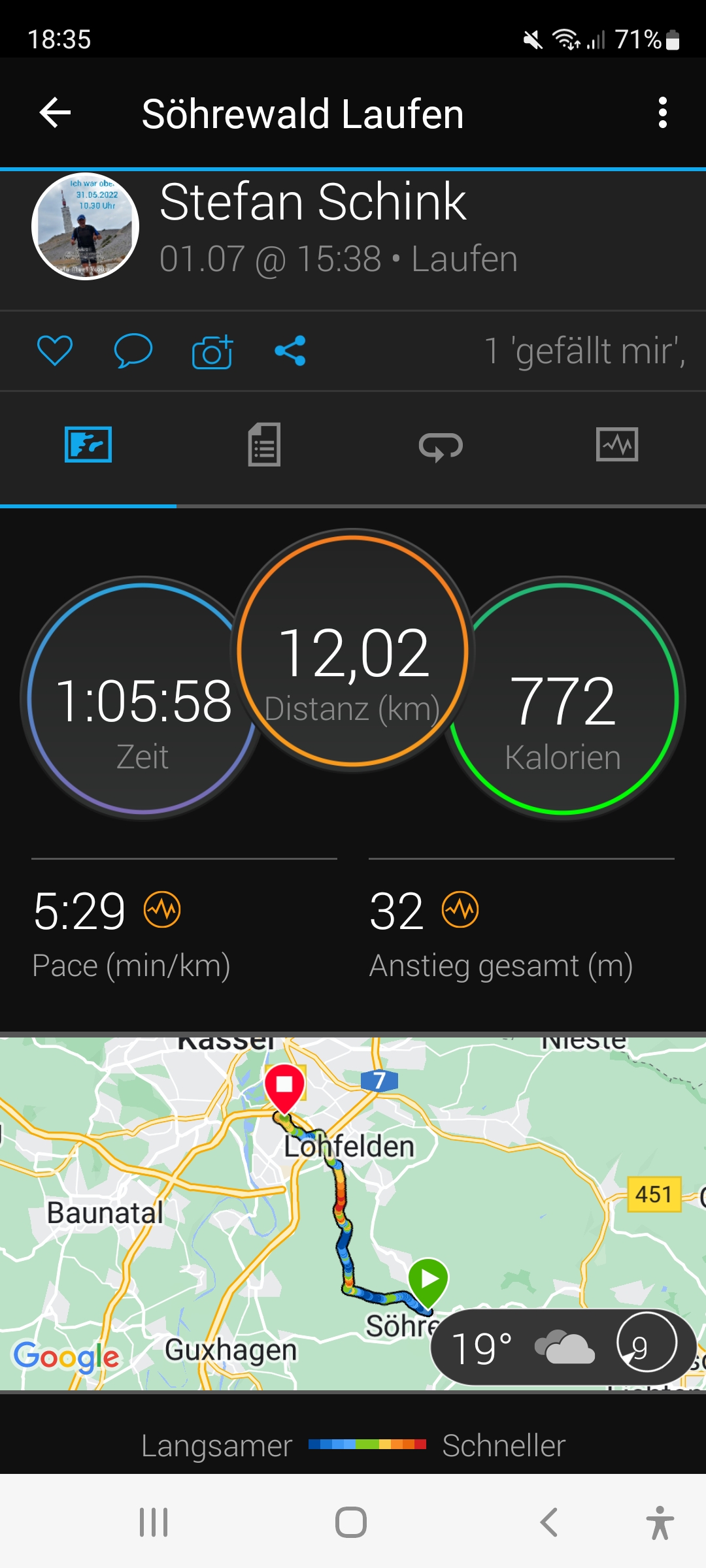Switch to the laps tab
Screen dimensions: 706x1568
[x=441, y=446]
